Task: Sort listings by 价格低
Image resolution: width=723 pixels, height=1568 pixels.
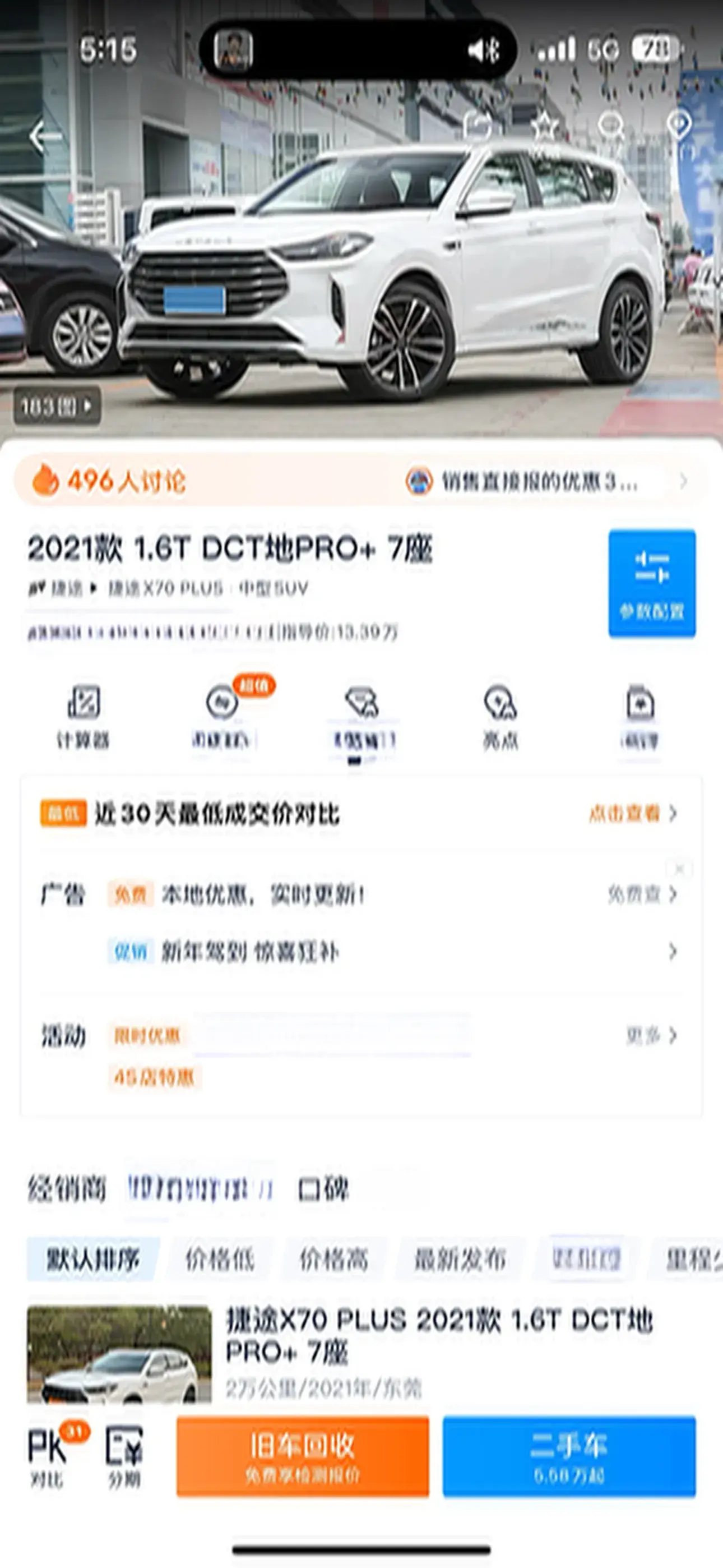Action: coord(220,1260)
